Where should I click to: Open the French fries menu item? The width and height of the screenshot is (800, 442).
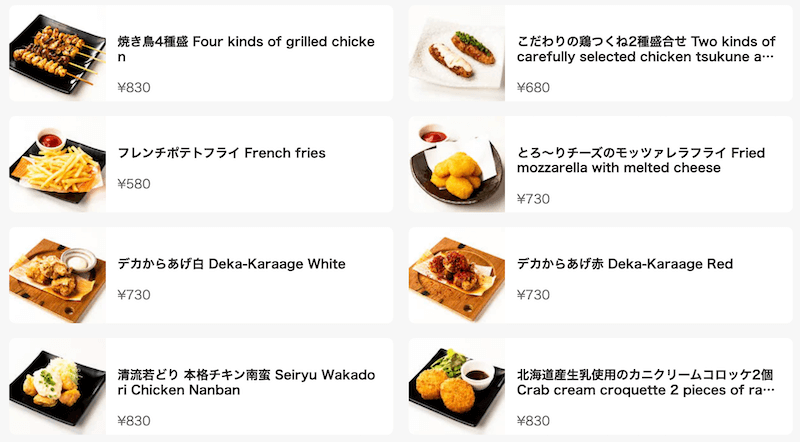pyautogui.click(x=221, y=154)
